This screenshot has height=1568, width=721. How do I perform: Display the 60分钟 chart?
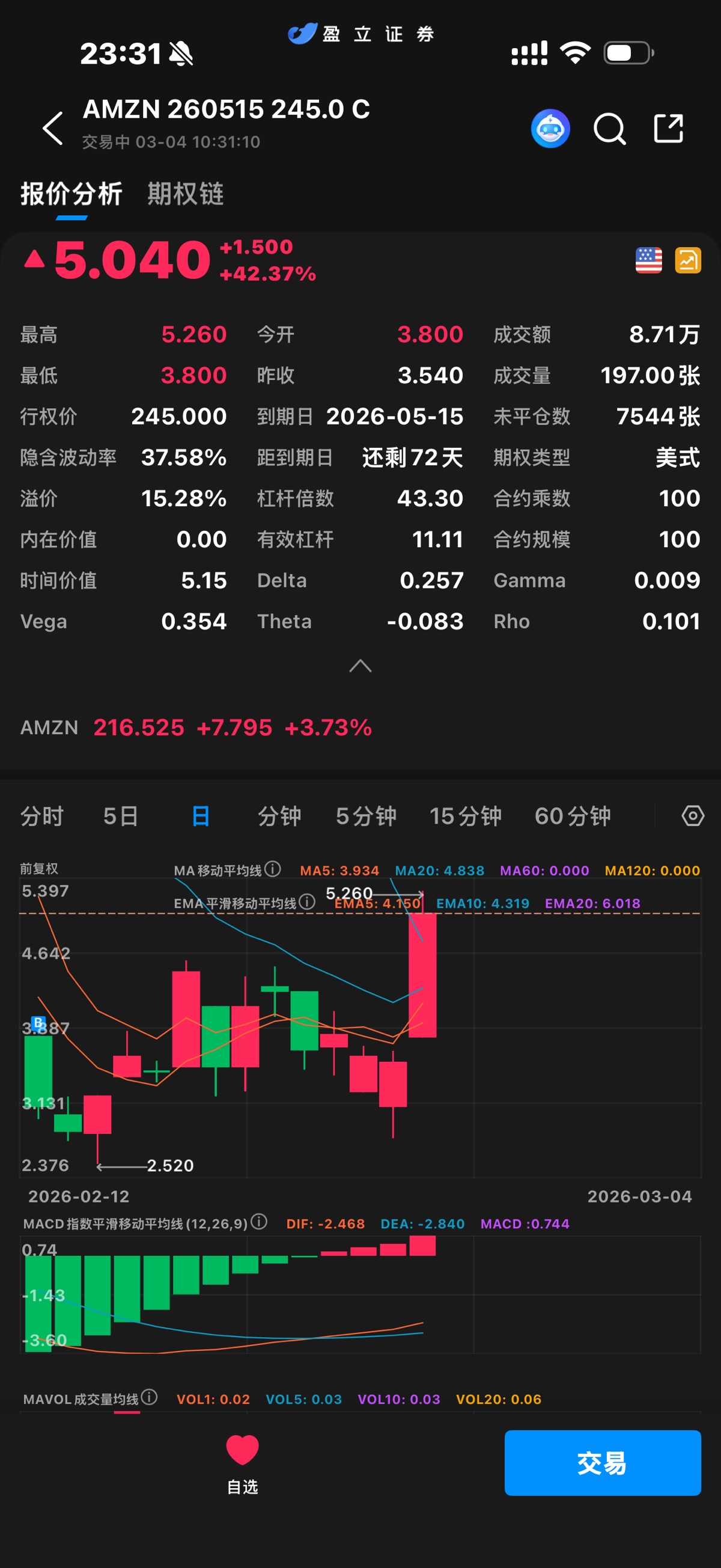pyautogui.click(x=573, y=816)
